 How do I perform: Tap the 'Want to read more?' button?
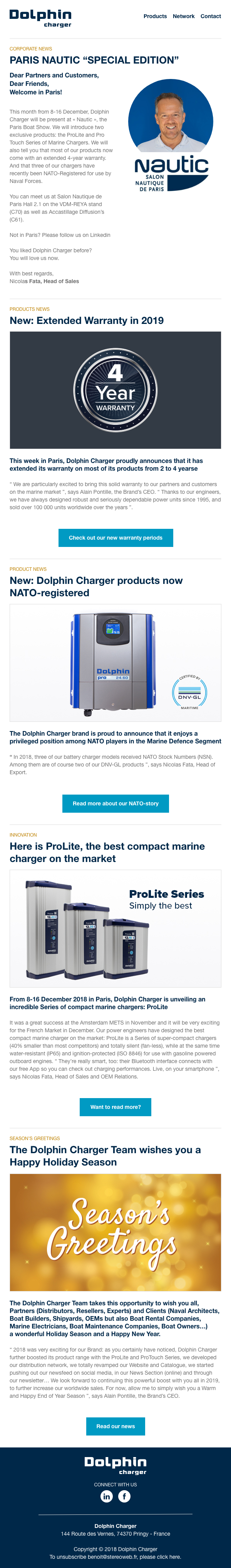(x=115, y=1107)
